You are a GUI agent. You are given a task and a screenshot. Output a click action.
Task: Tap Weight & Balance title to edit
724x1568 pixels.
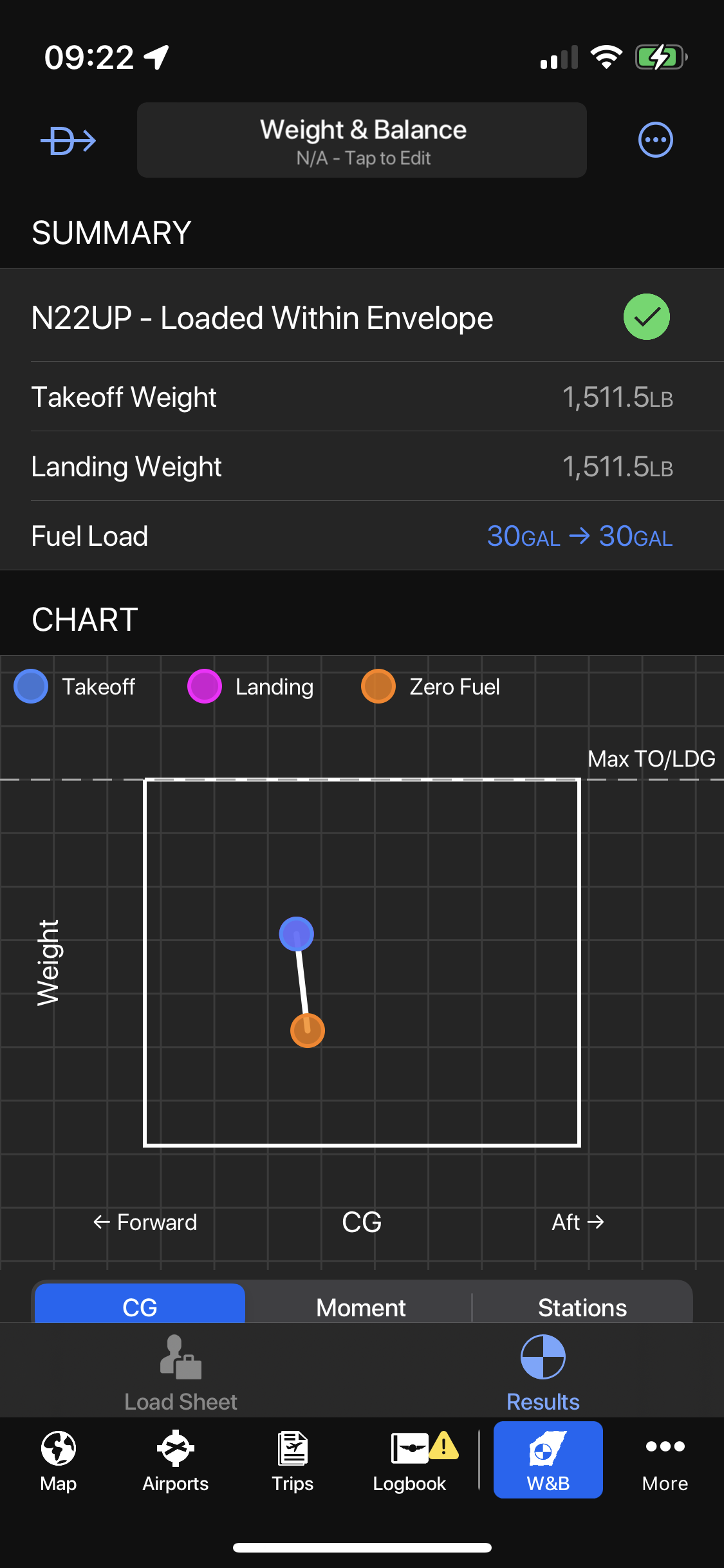click(362, 140)
